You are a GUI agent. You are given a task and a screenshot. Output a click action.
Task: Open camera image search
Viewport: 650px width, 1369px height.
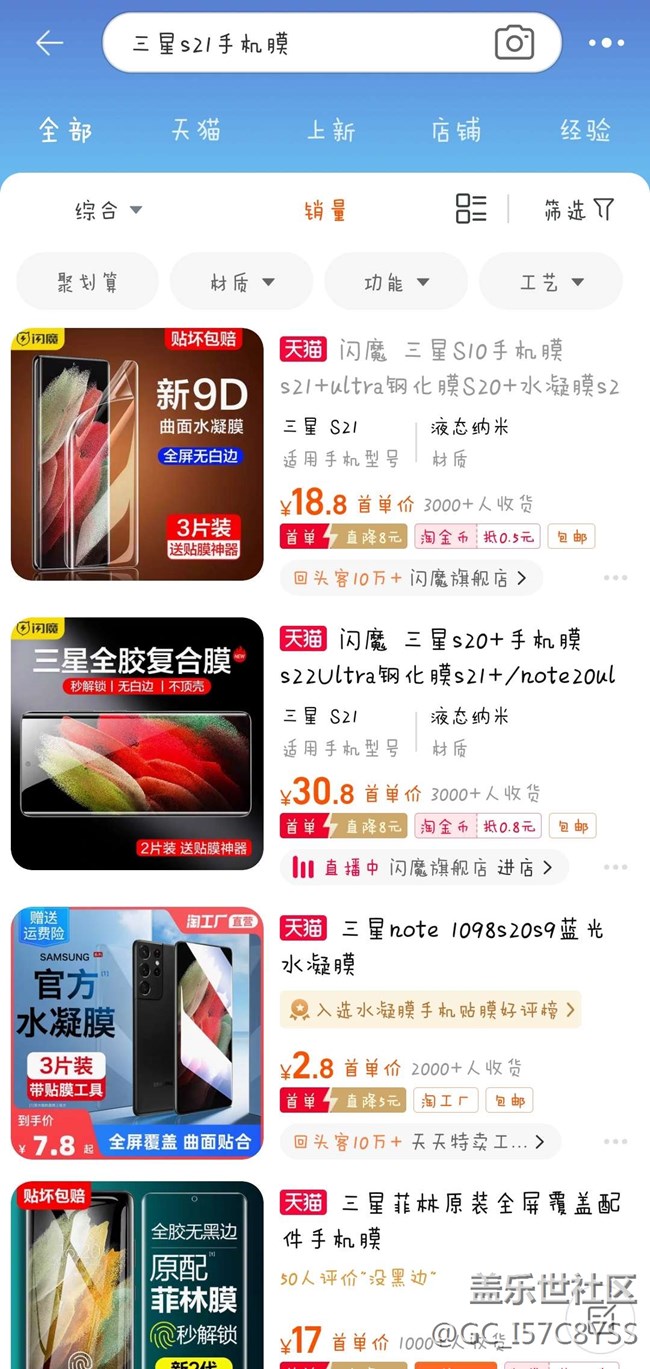[514, 43]
